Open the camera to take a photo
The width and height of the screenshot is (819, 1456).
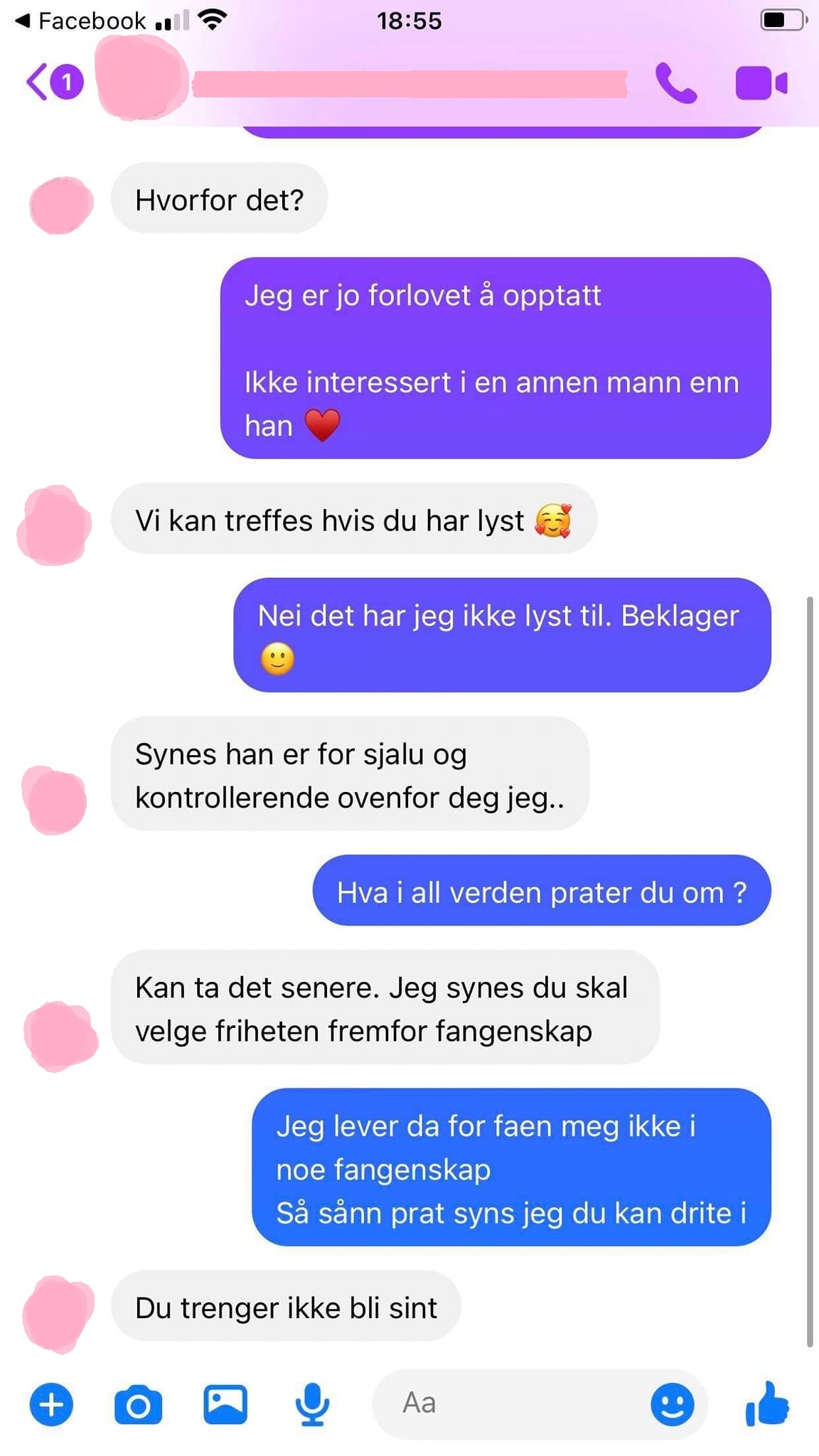(x=138, y=1404)
